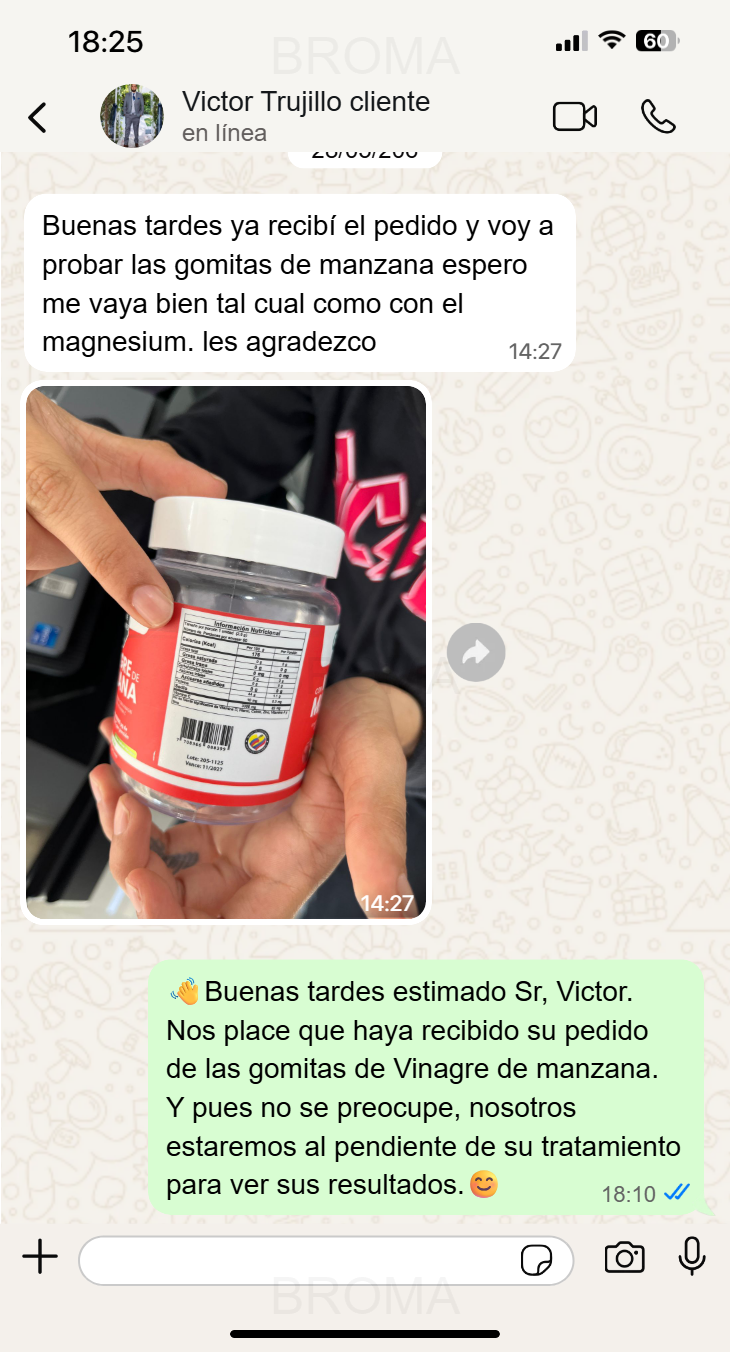This screenshot has height=1352, width=730.
Task: Open the gummies jar photo
Action: click(x=226, y=652)
